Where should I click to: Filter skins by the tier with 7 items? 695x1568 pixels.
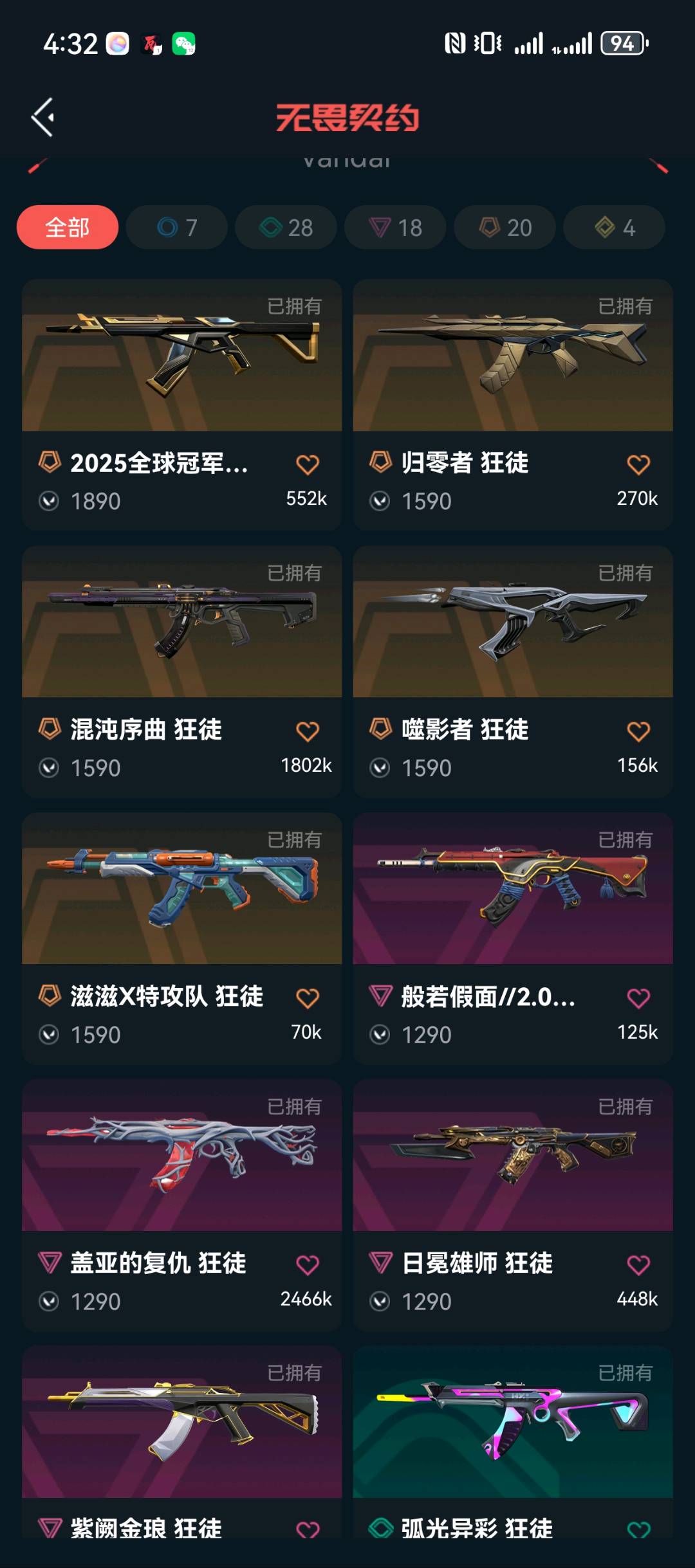point(177,227)
